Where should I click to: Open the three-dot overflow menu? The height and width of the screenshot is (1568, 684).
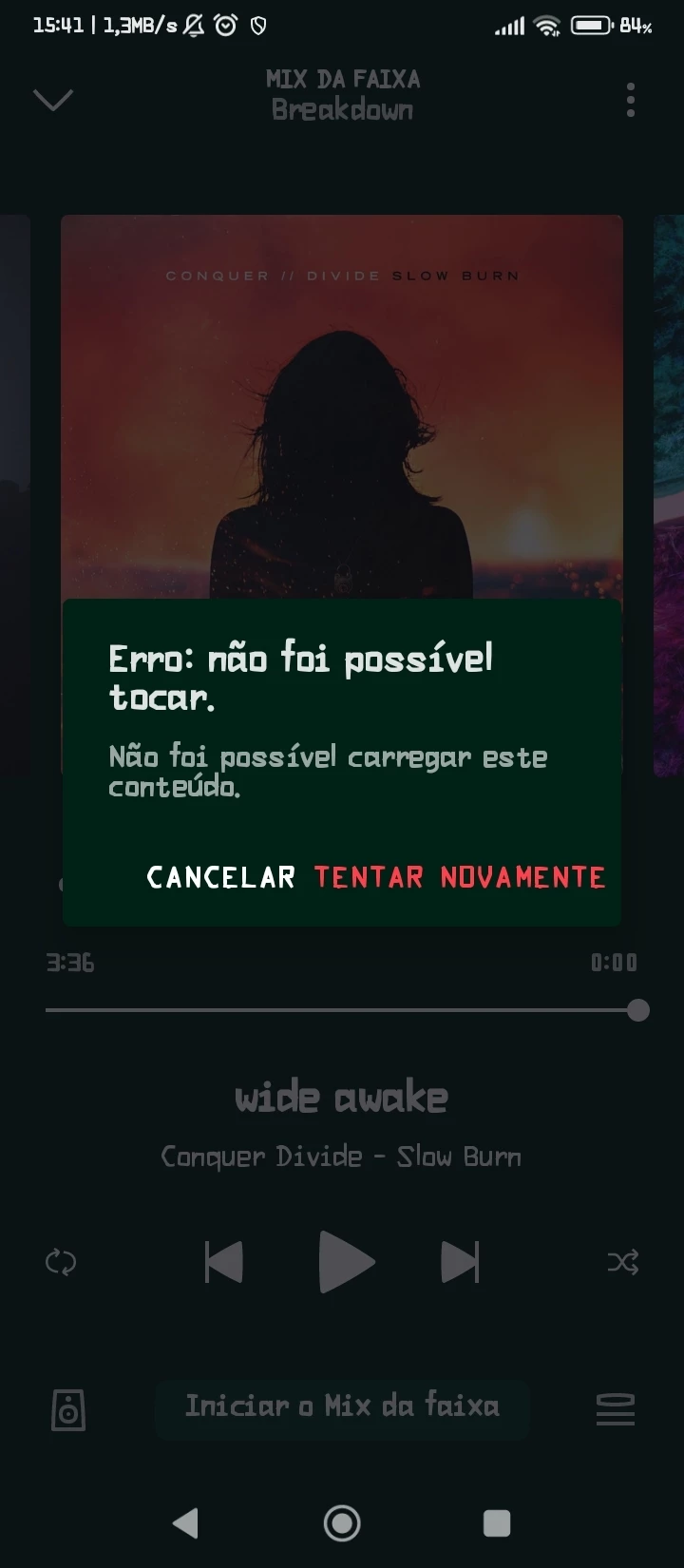click(631, 100)
